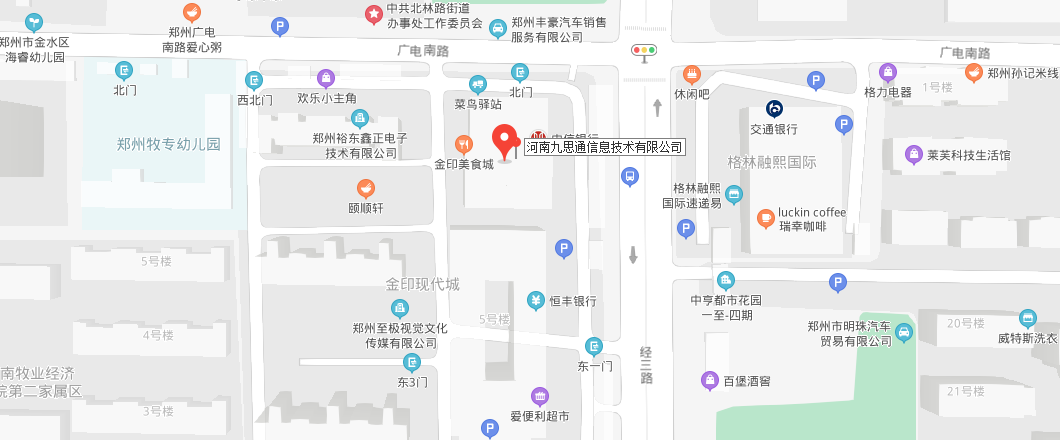The image size is (1060, 440).
Task: Tap the bus stop icon on 经三路
Action: 630,178
